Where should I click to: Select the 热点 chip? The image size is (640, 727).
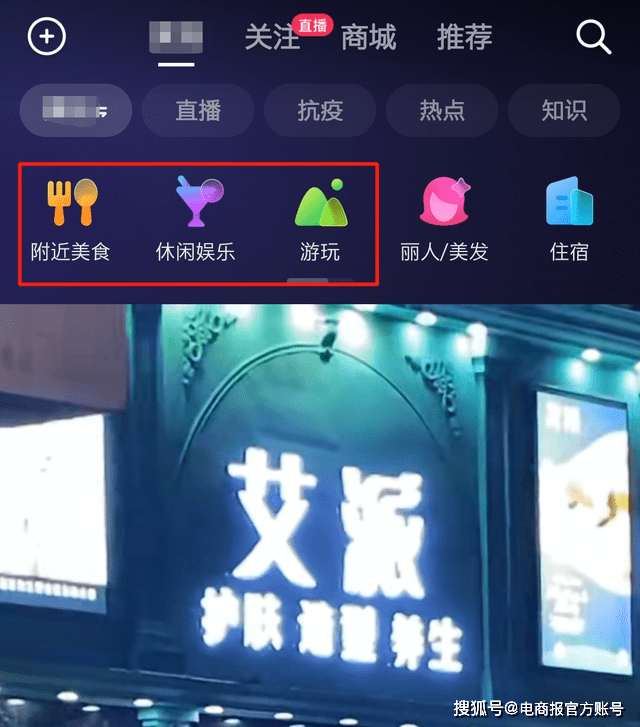441,111
